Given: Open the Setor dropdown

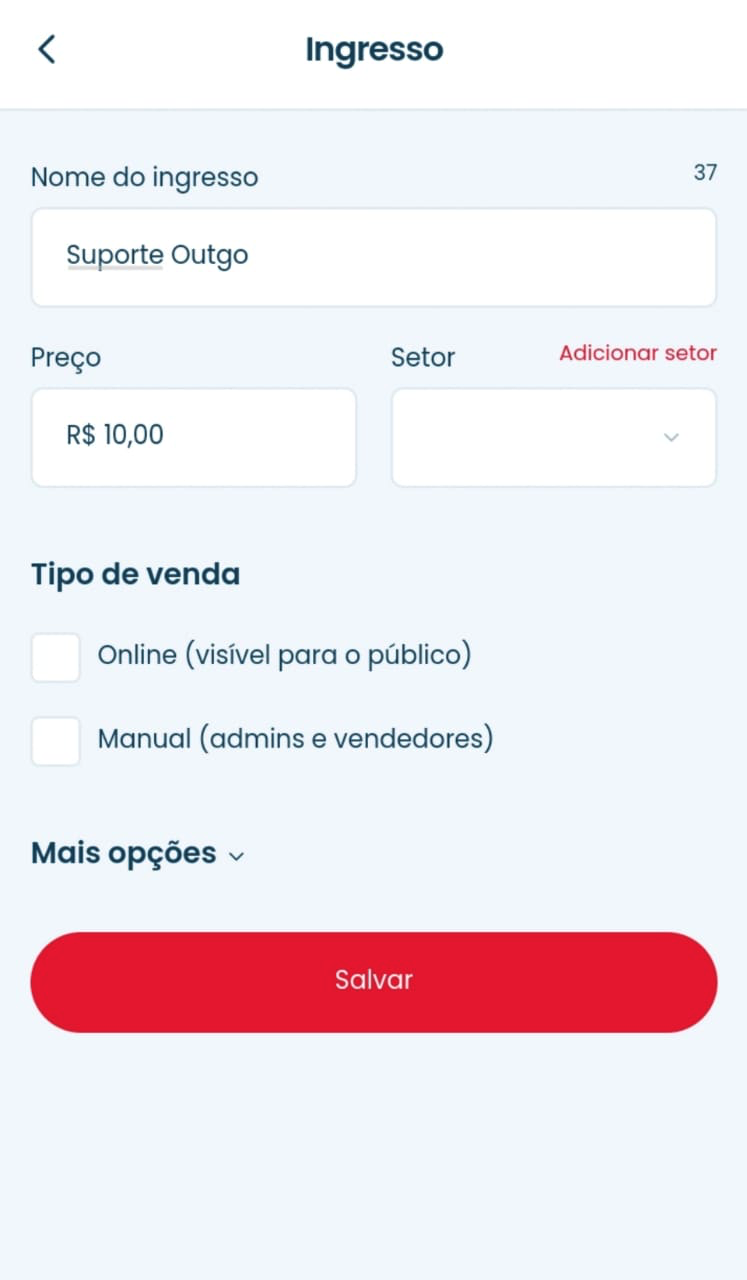Looking at the screenshot, I should [553, 437].
